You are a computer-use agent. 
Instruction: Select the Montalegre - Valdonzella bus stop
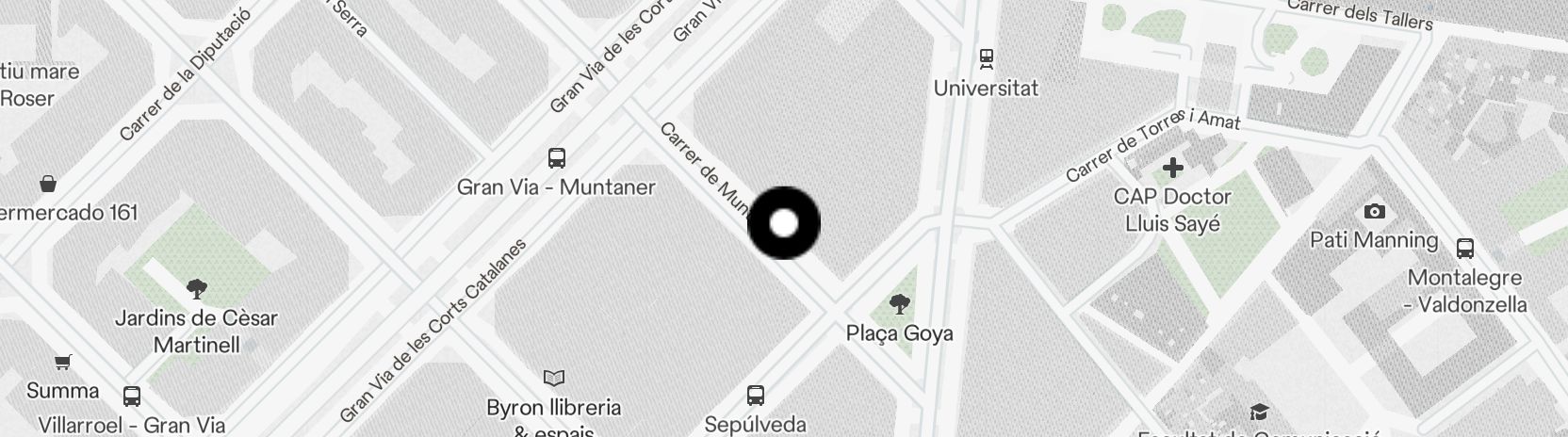[1464, 249]
